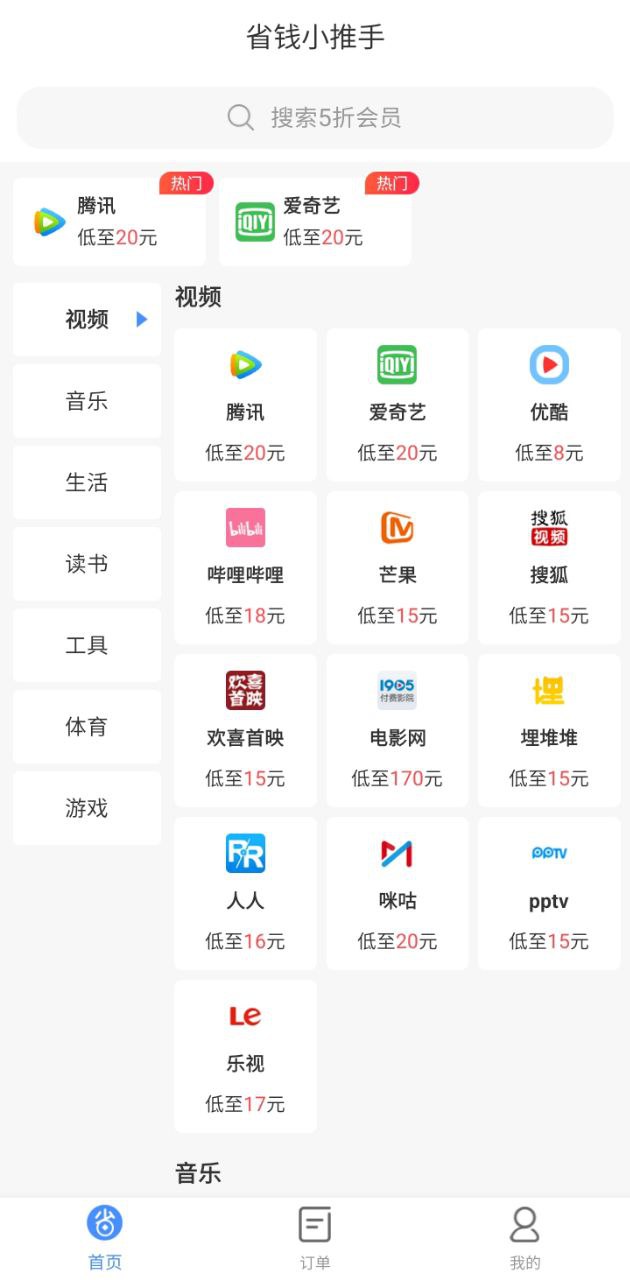Screen dimensions: 630x1280
Task: Open the 优酷 membership tile
Action: (x=549, y=405)
